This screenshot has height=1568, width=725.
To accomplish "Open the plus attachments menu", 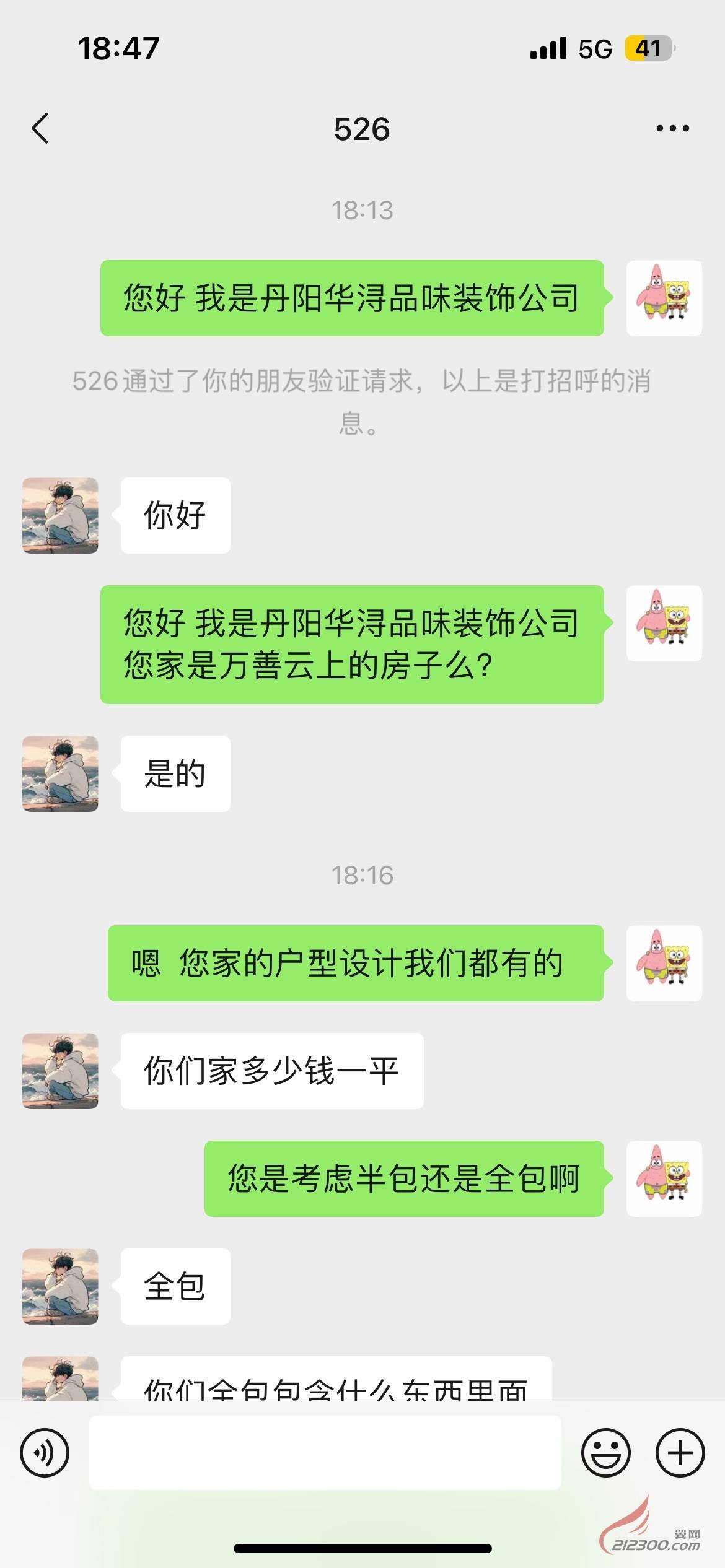I will (680, 1453).
